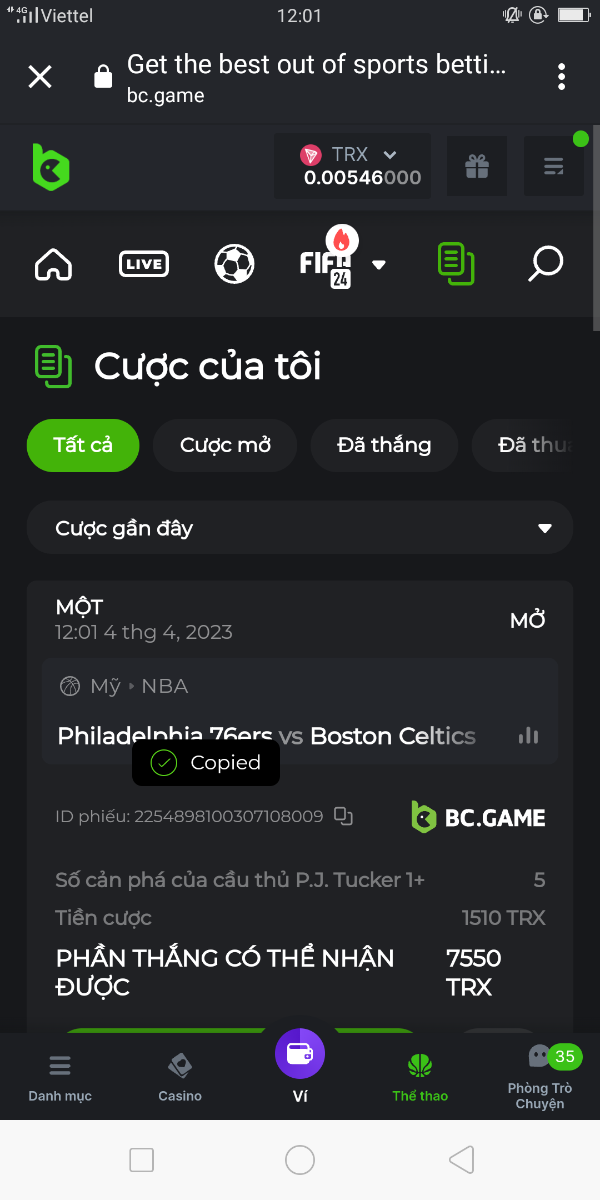The image size is (600, 1200).
Task: Open the browser overflow menu
Action: pyautogui.click(x=562, y=77)
